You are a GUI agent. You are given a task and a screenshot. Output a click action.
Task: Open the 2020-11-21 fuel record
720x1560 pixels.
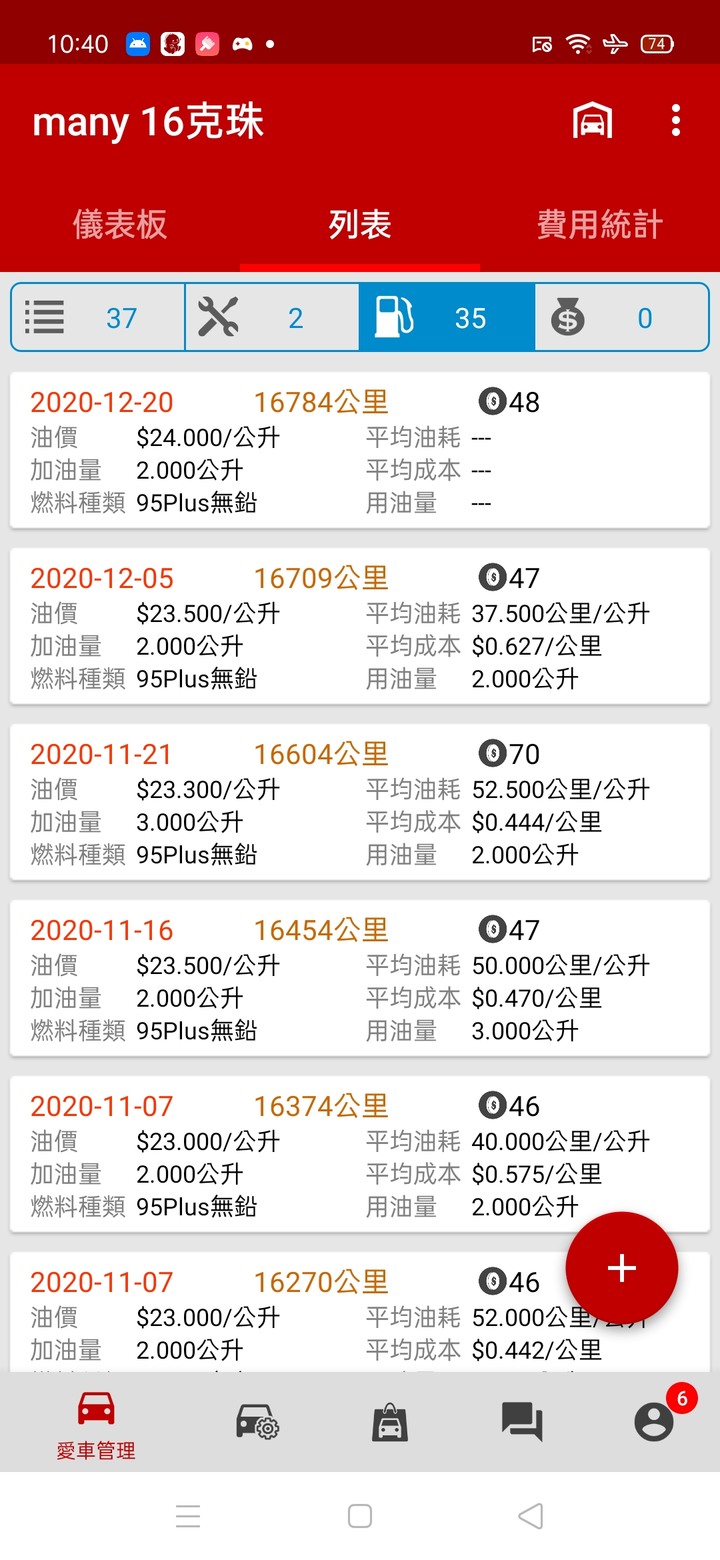click(360, 802)
